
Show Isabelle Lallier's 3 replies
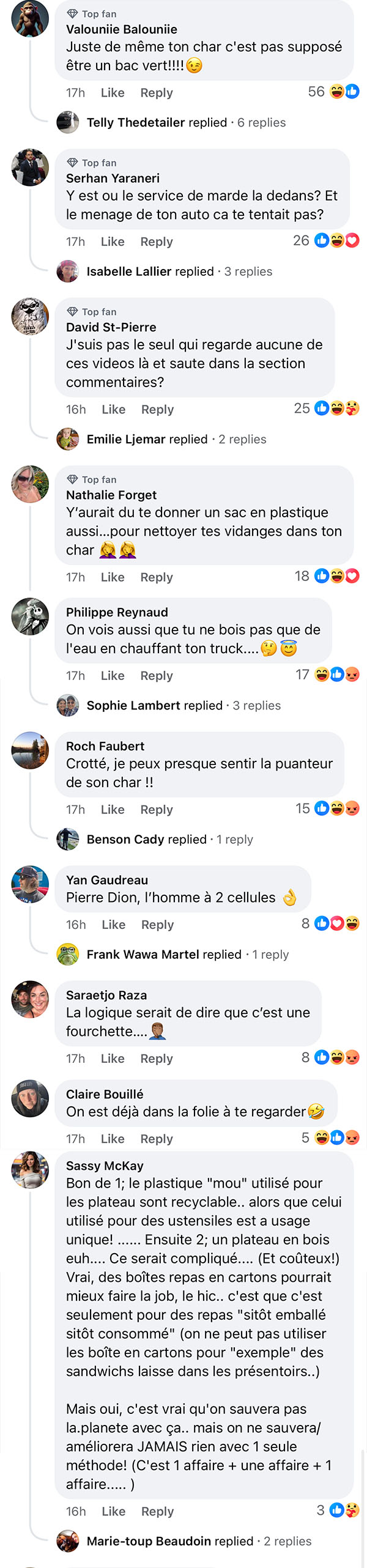[179, 272]
